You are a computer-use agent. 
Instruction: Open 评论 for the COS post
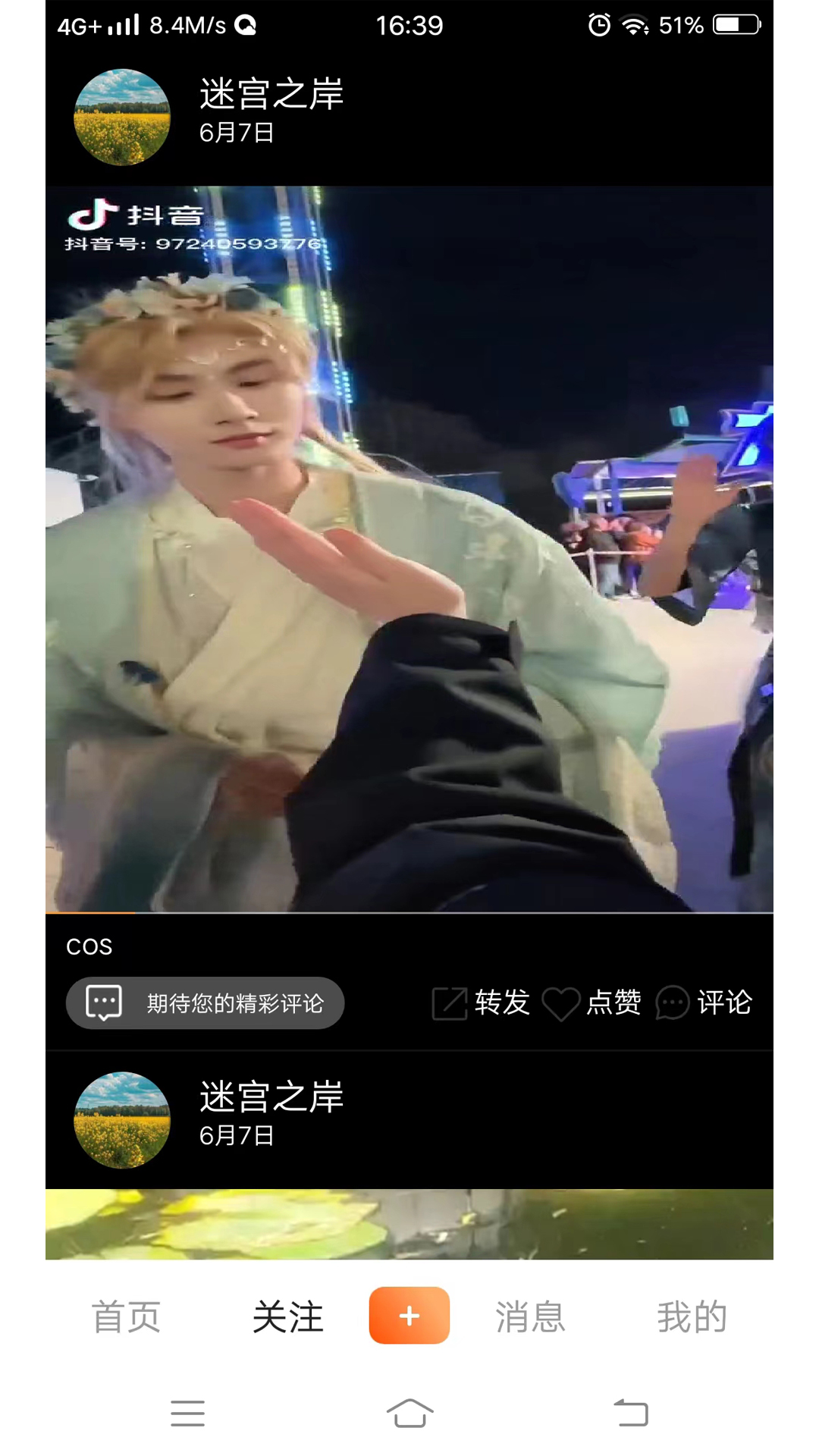pyautogui.click(x=704, y=1003)
